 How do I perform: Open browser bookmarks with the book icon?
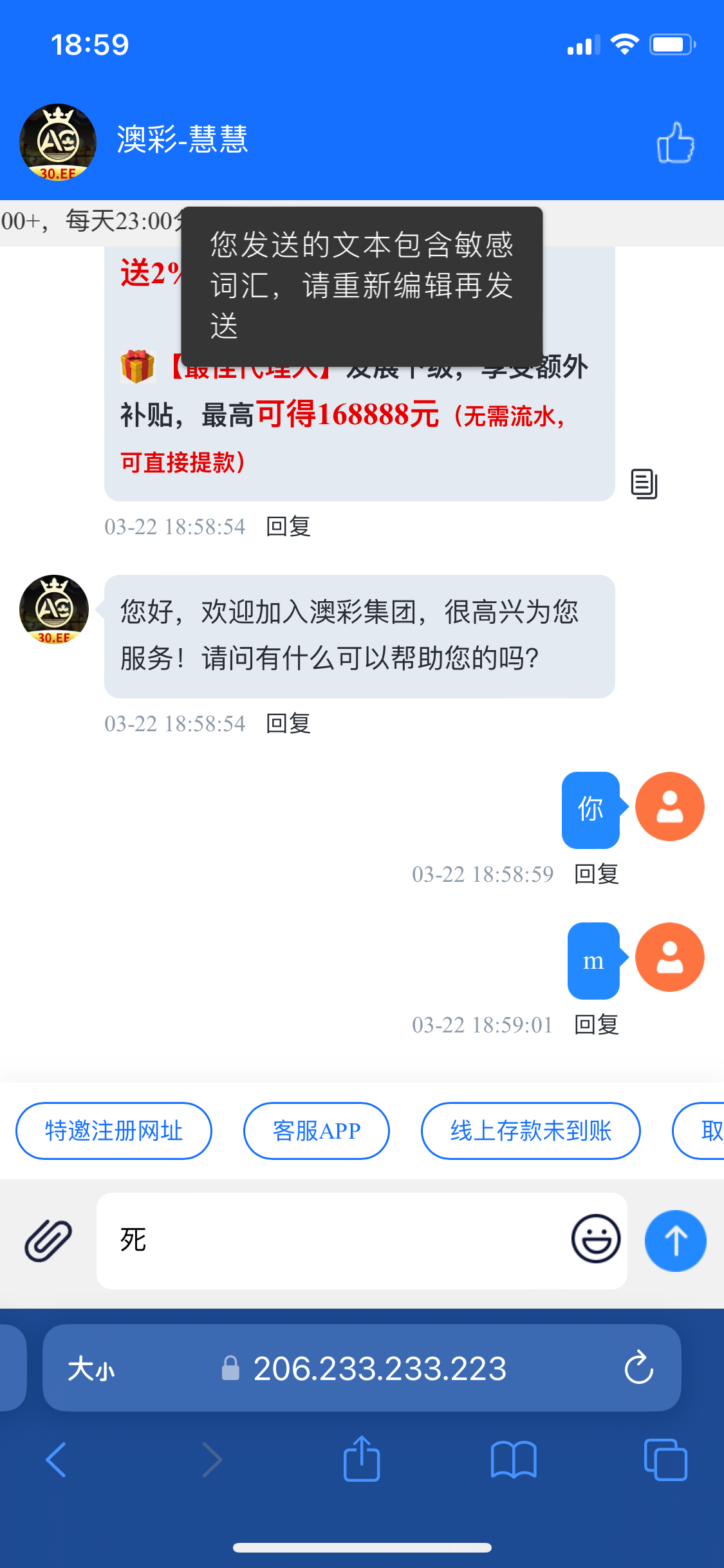513,1460
